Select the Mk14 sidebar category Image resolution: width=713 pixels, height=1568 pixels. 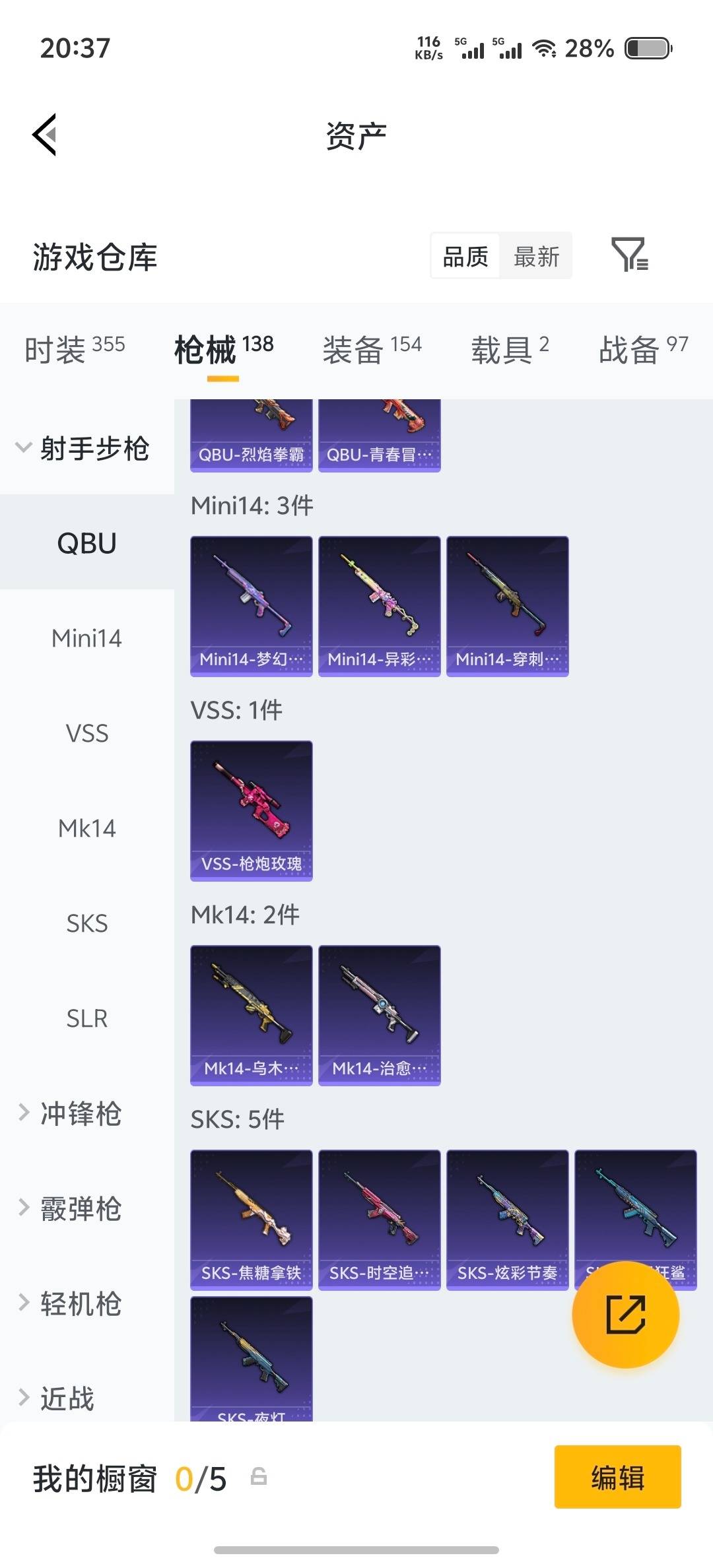pos(86,828)
